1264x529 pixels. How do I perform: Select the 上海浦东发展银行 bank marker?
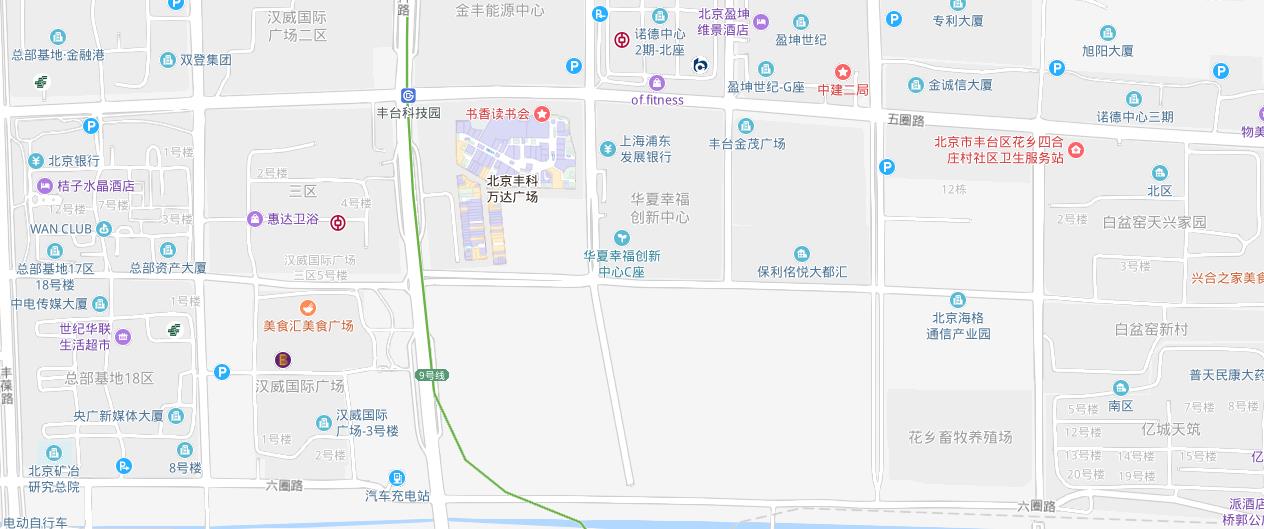pos(608,149)
